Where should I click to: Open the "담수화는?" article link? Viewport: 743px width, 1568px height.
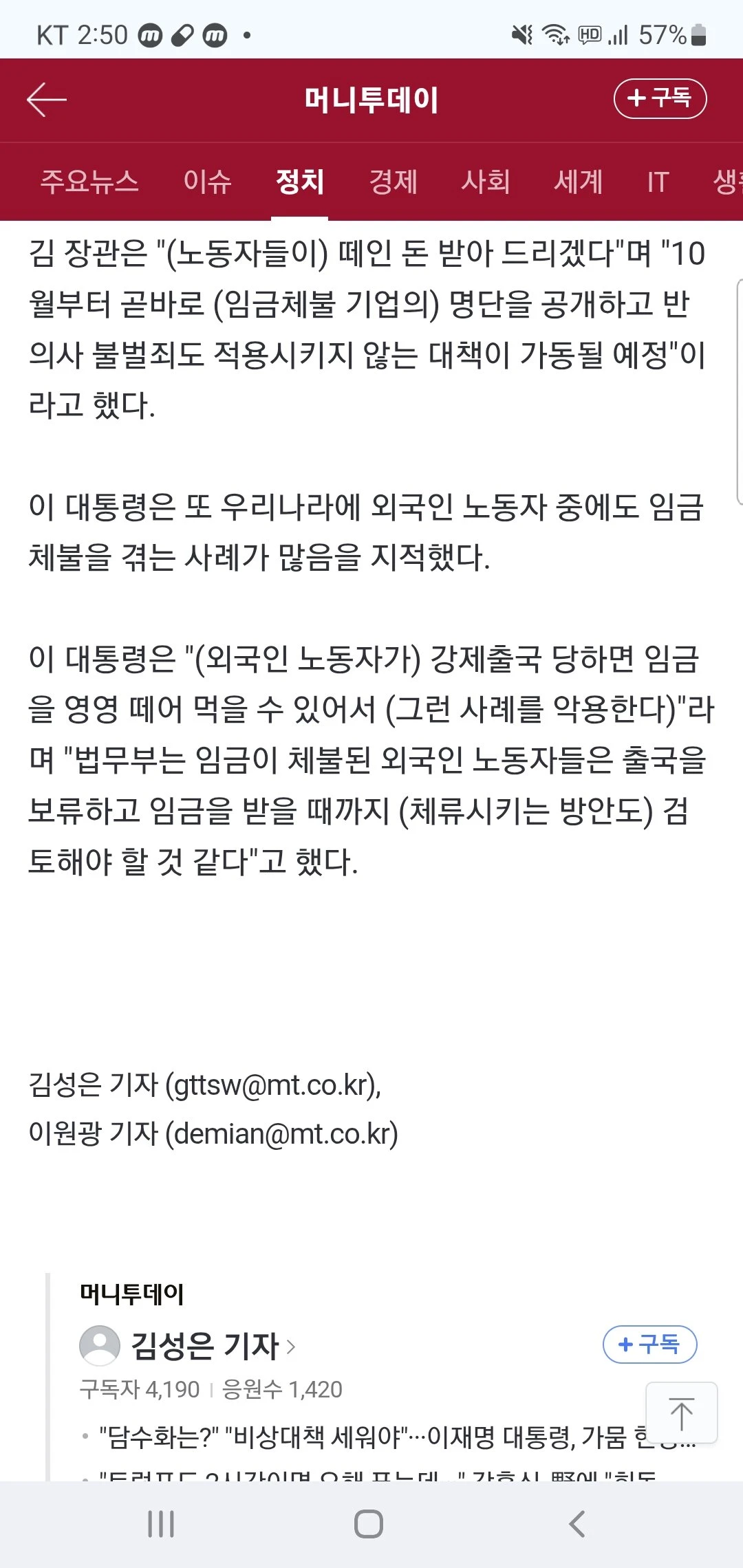coord(397,1437)
